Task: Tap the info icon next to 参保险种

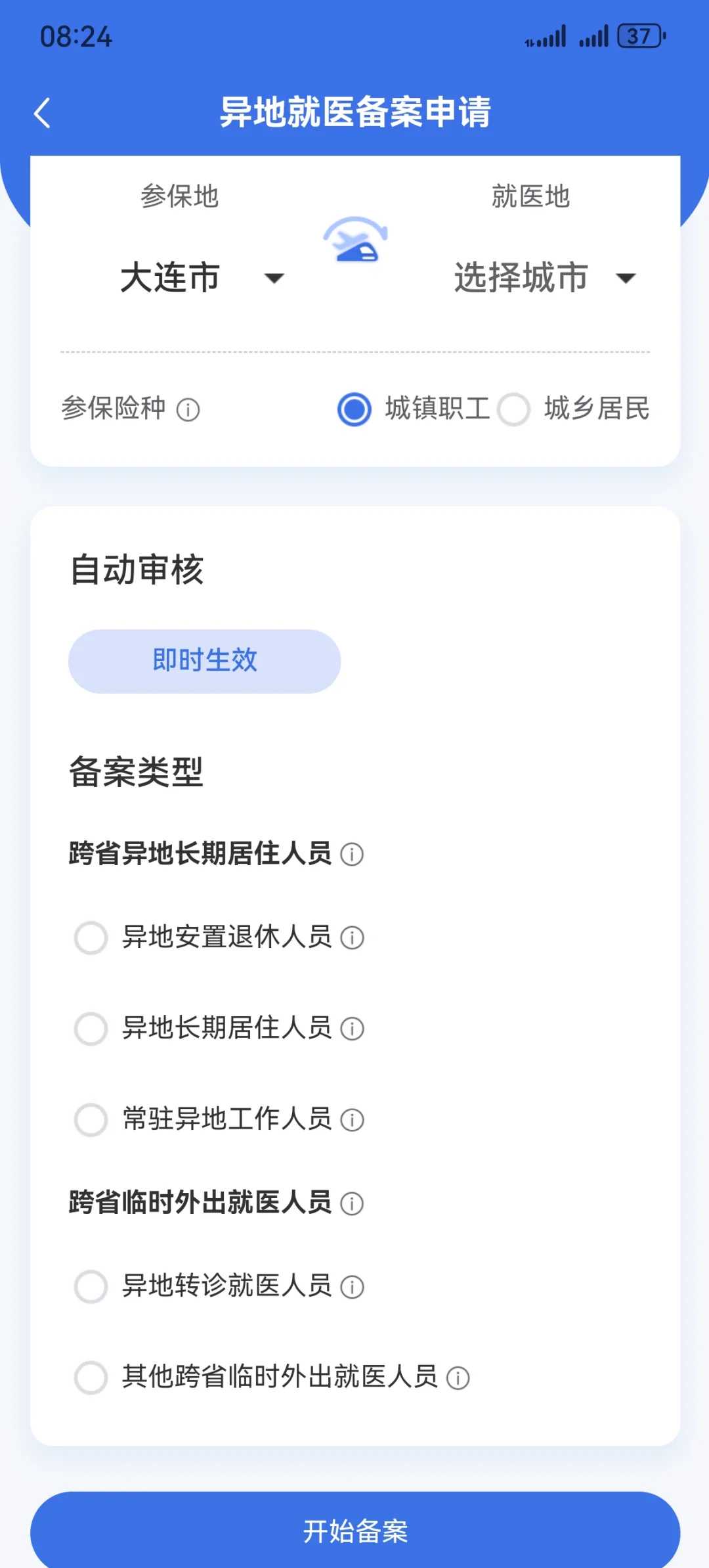Action: click(x=188, y=410)
